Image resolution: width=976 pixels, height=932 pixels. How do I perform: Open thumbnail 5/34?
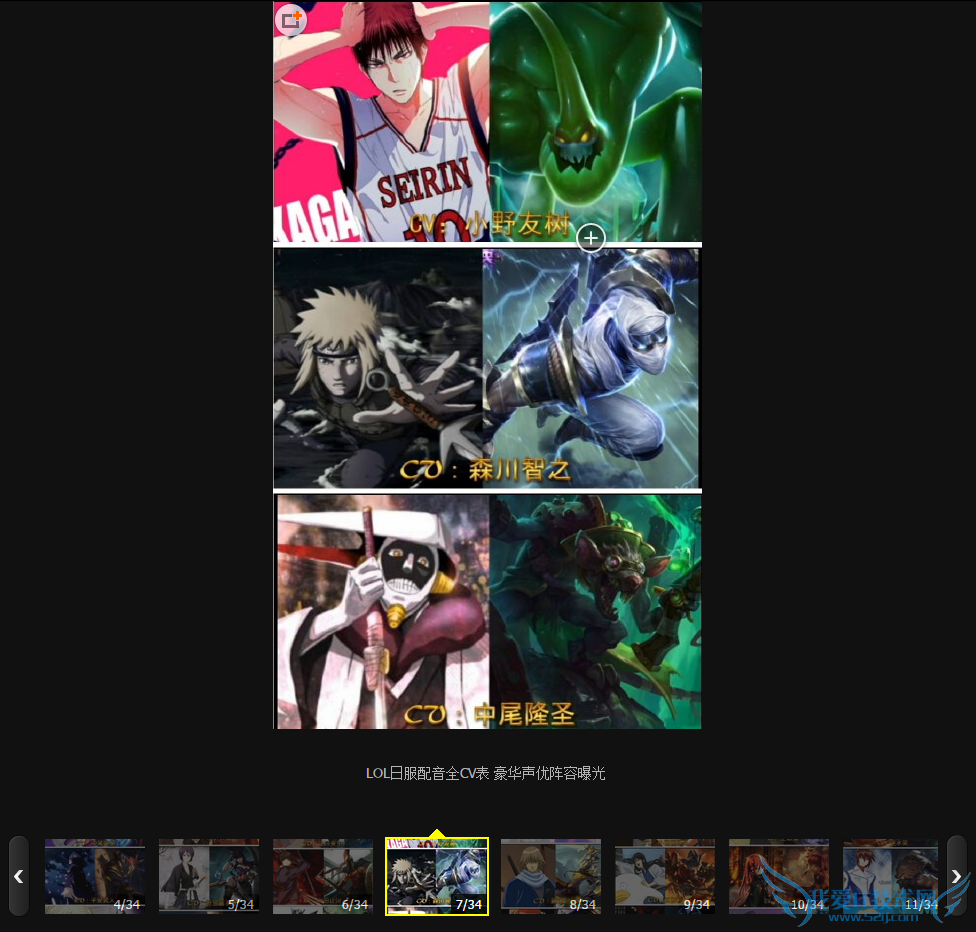[x=209, y=876]
